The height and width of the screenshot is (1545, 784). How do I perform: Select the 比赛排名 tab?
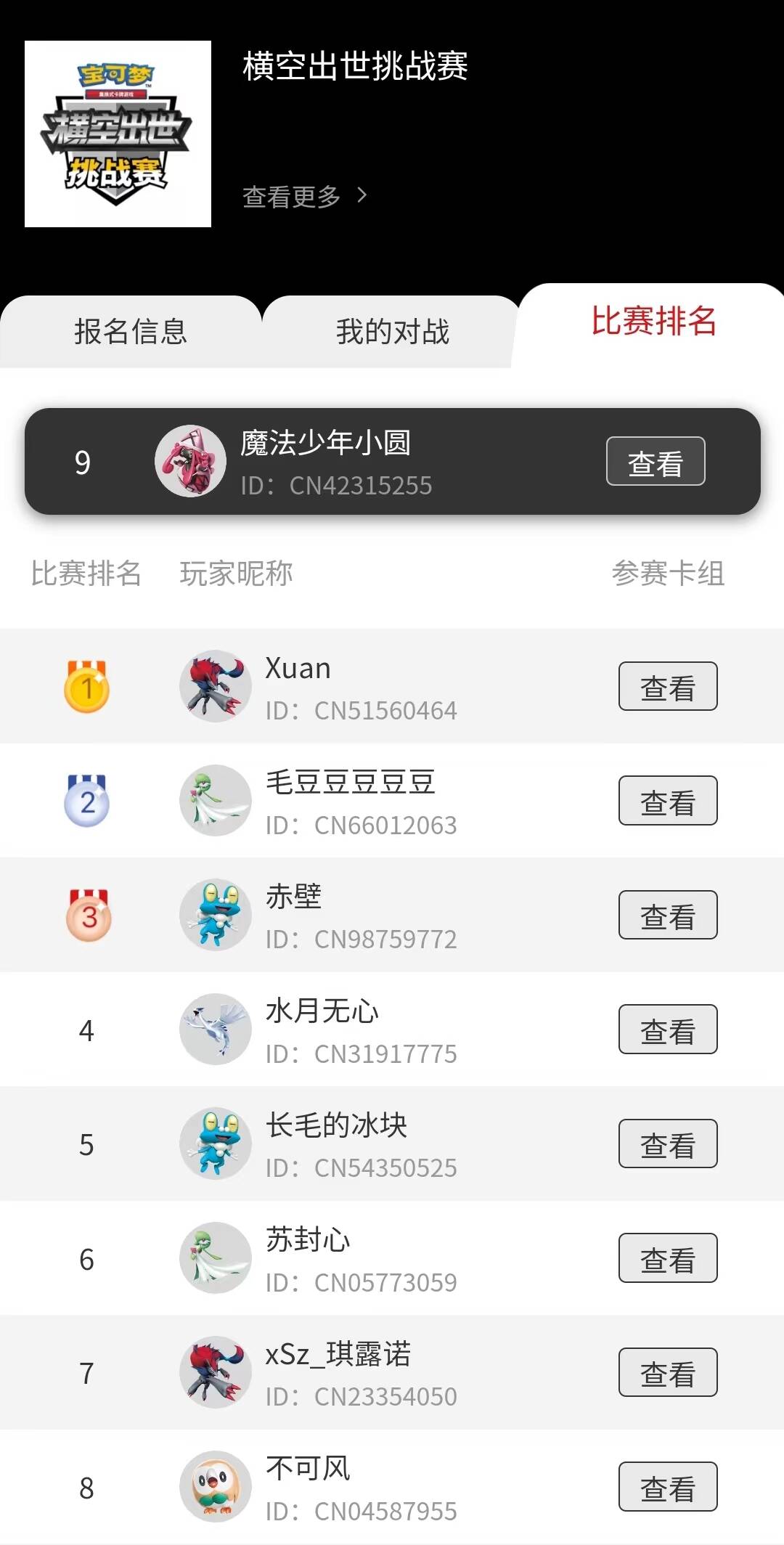[653, 322]
